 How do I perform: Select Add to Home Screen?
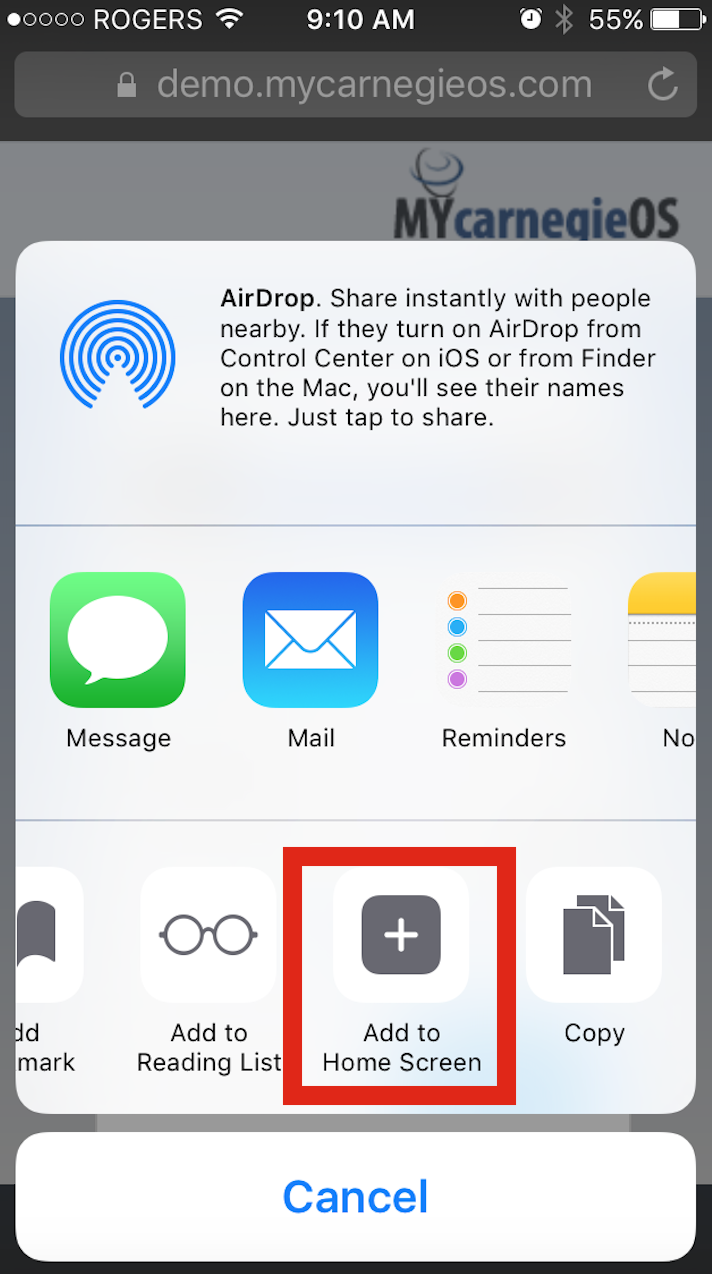coord(401,934)
